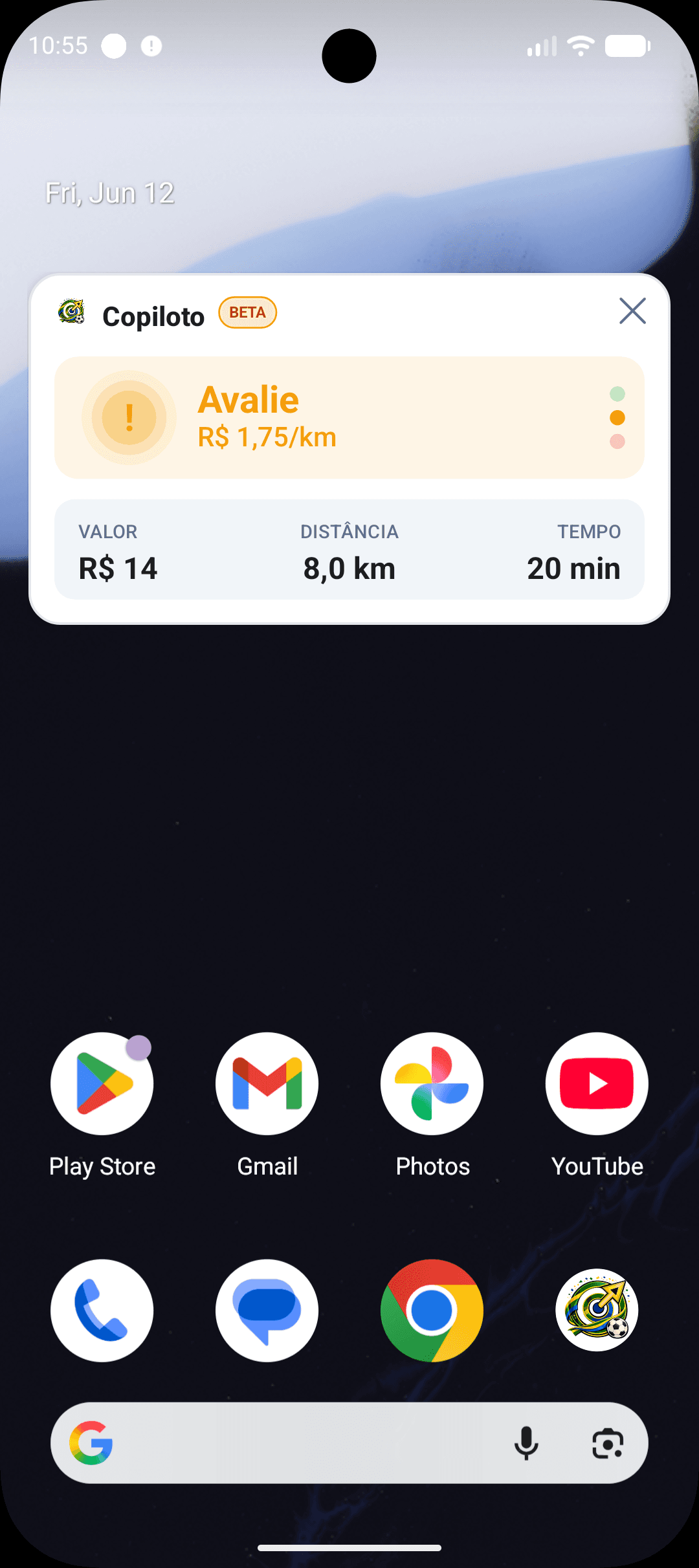This screenshot has width=699, height=1568.
Task: Launch Gmail
Action: (x=267, y=1083)
